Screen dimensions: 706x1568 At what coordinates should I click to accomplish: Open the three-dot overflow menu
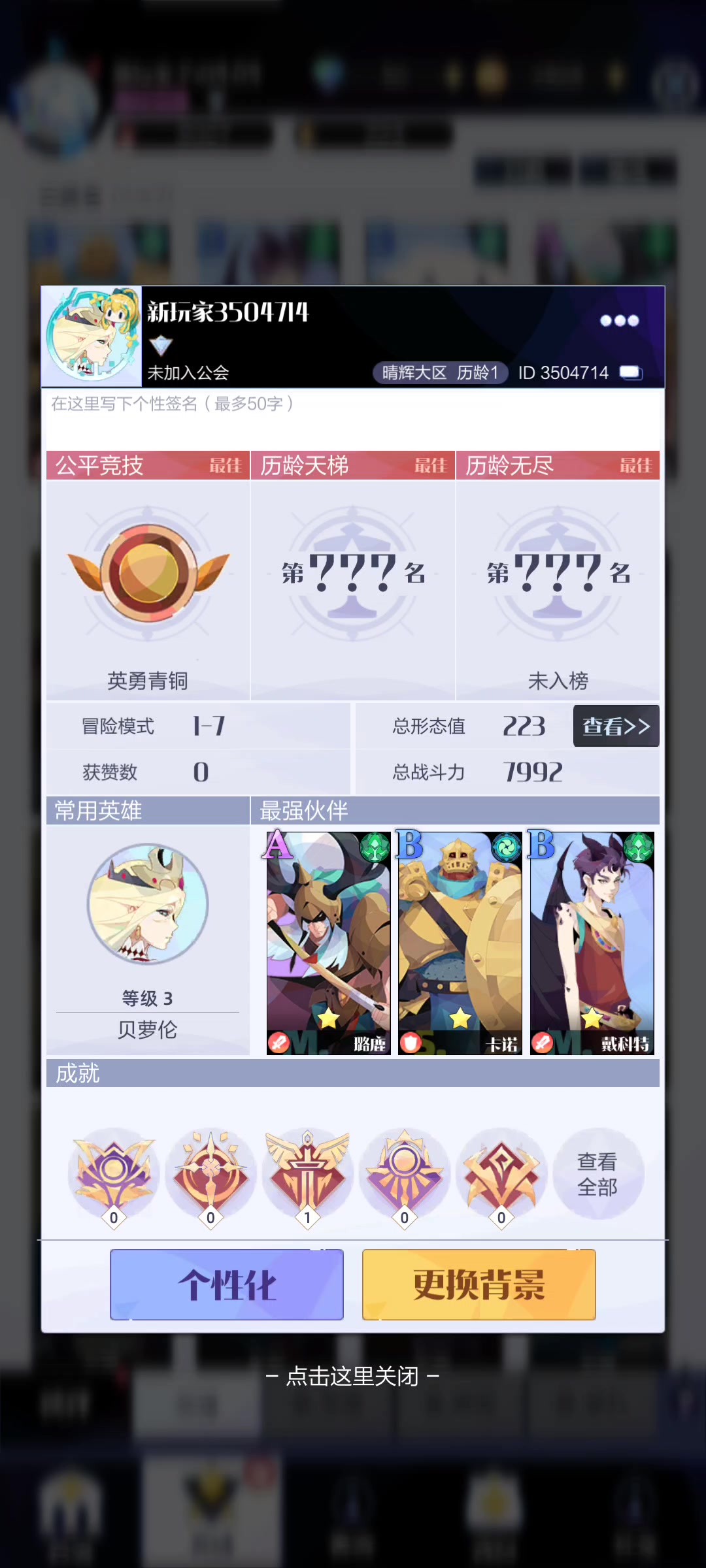619,320
